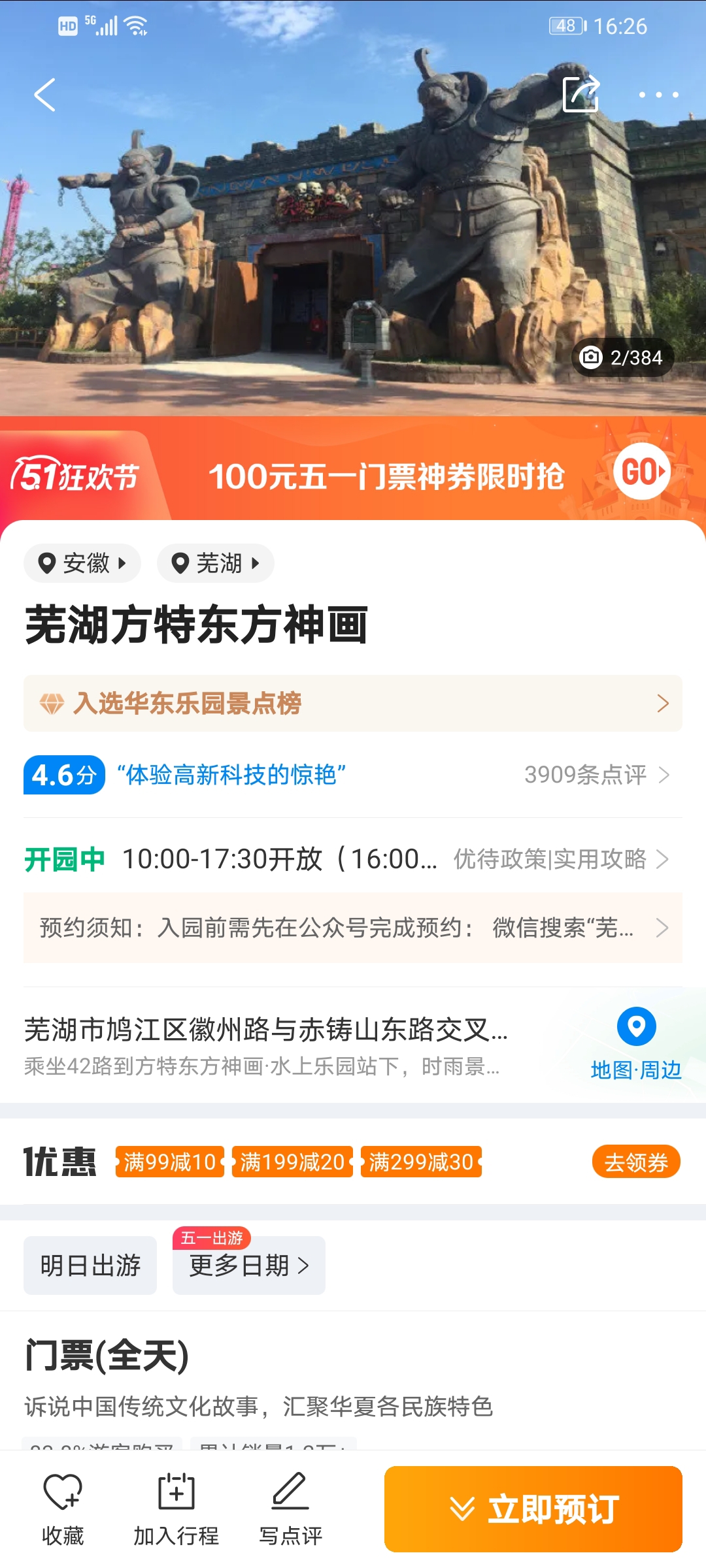Tap 去领券 to claim coupons
706x1568 pixels.
pos(636,1162)
